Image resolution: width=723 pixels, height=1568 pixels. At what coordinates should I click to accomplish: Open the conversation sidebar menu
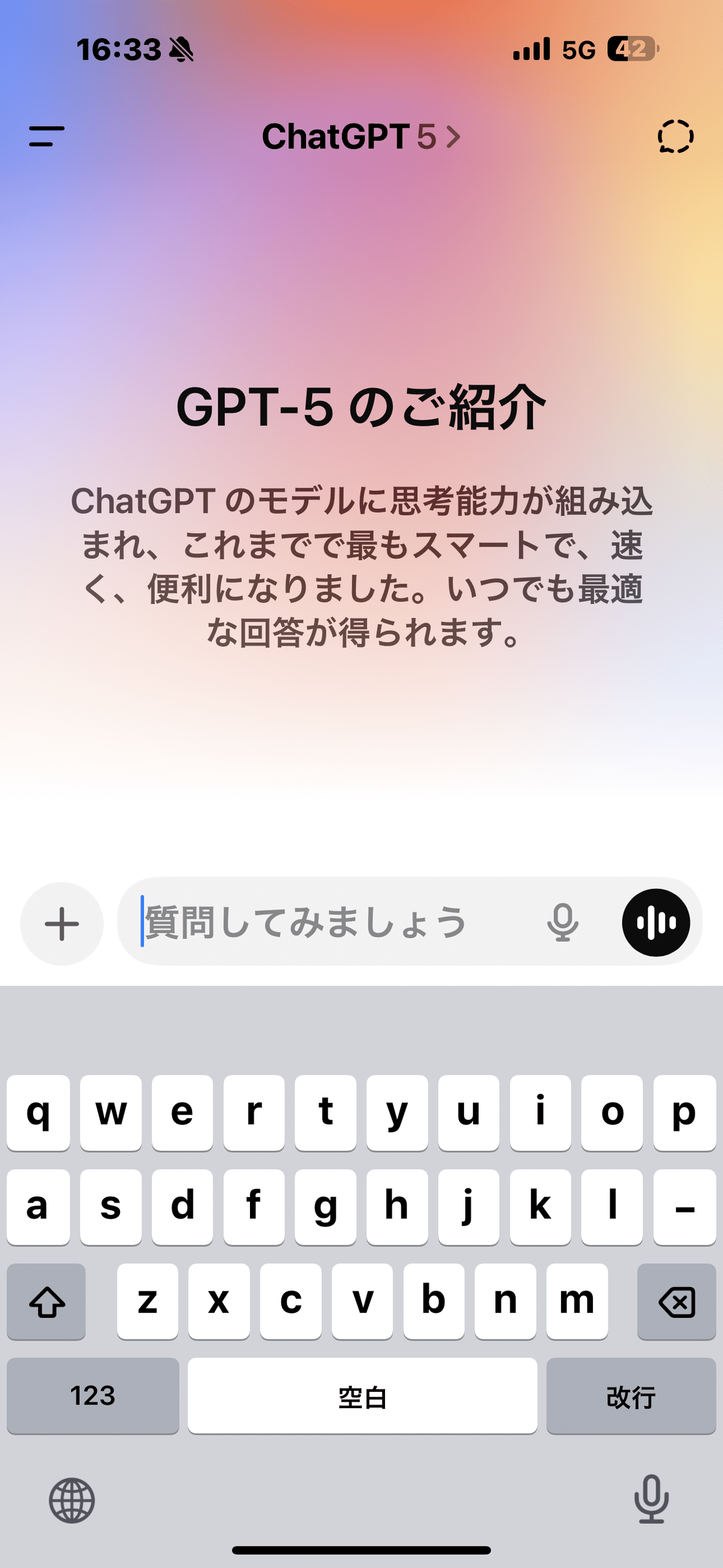(45, 136)
